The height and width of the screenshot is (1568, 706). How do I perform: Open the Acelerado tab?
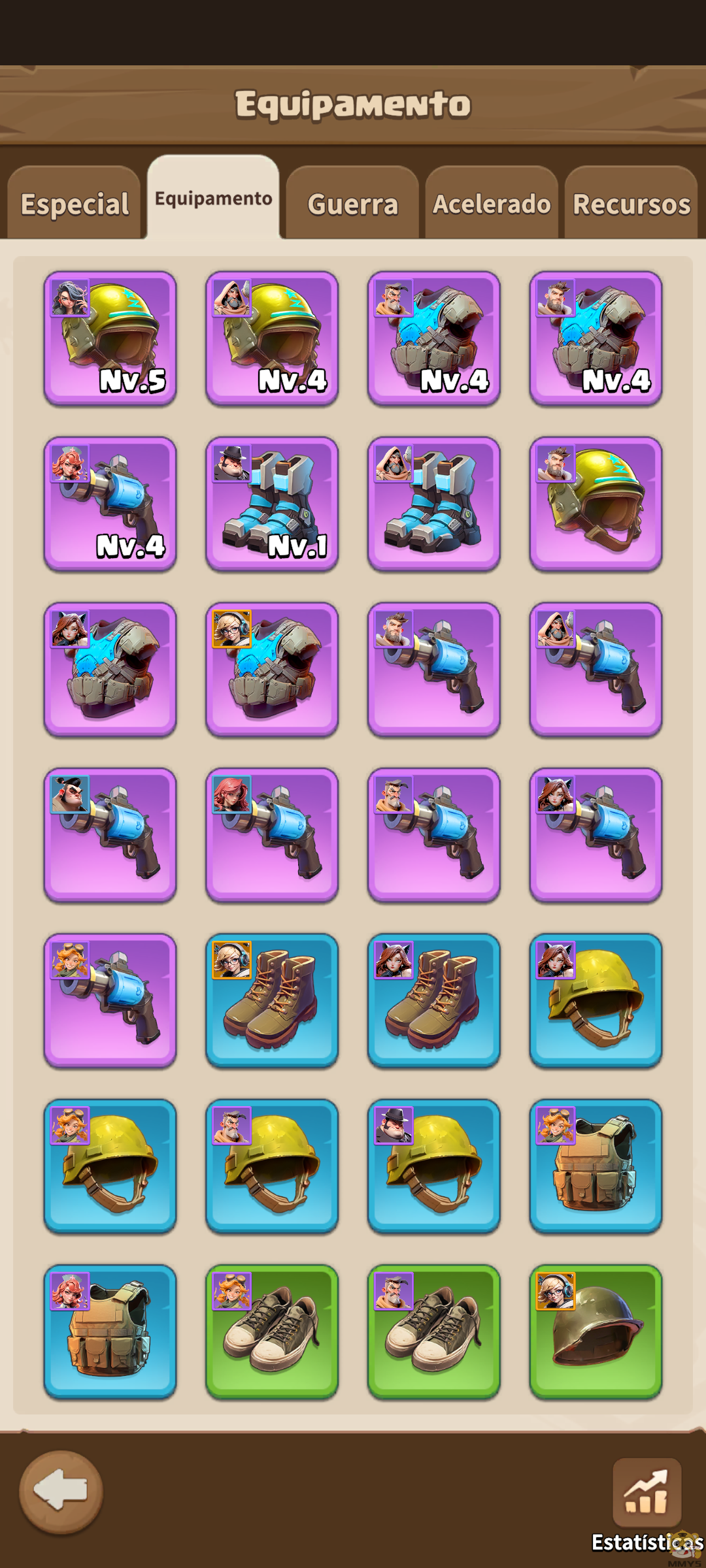[492, 204]
